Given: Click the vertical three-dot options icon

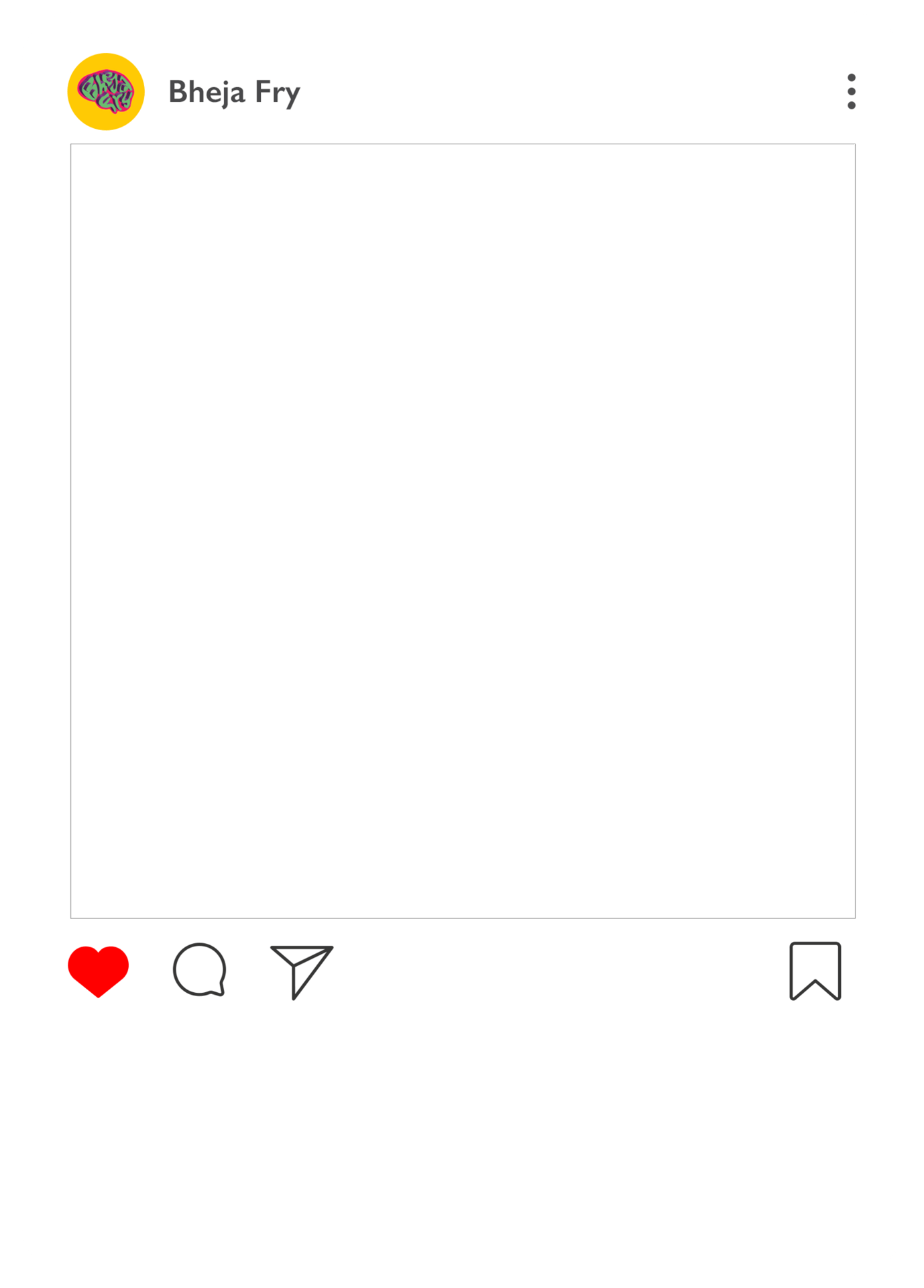Looking at the screenshot, I should click(852, 93).
